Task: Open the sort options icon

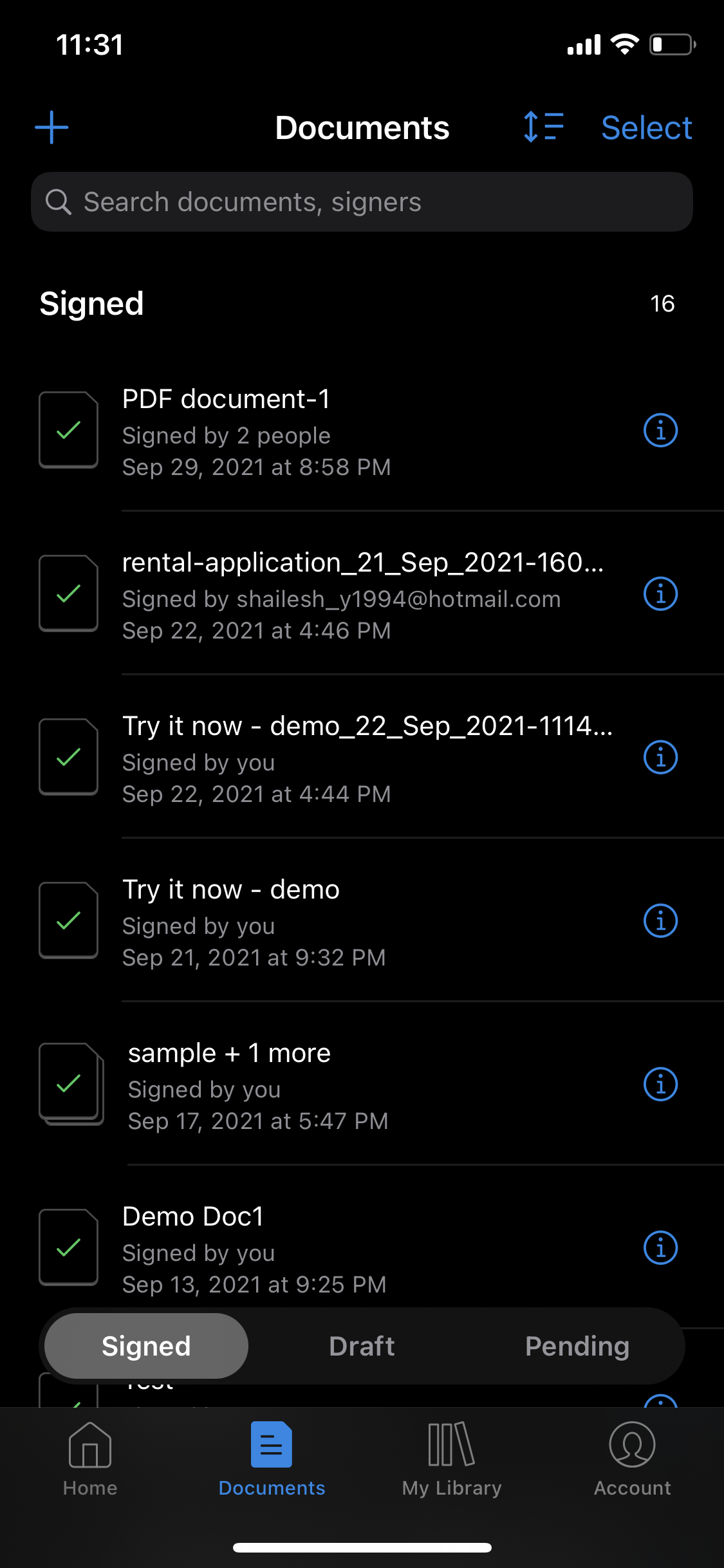Action: pos(543,127)
